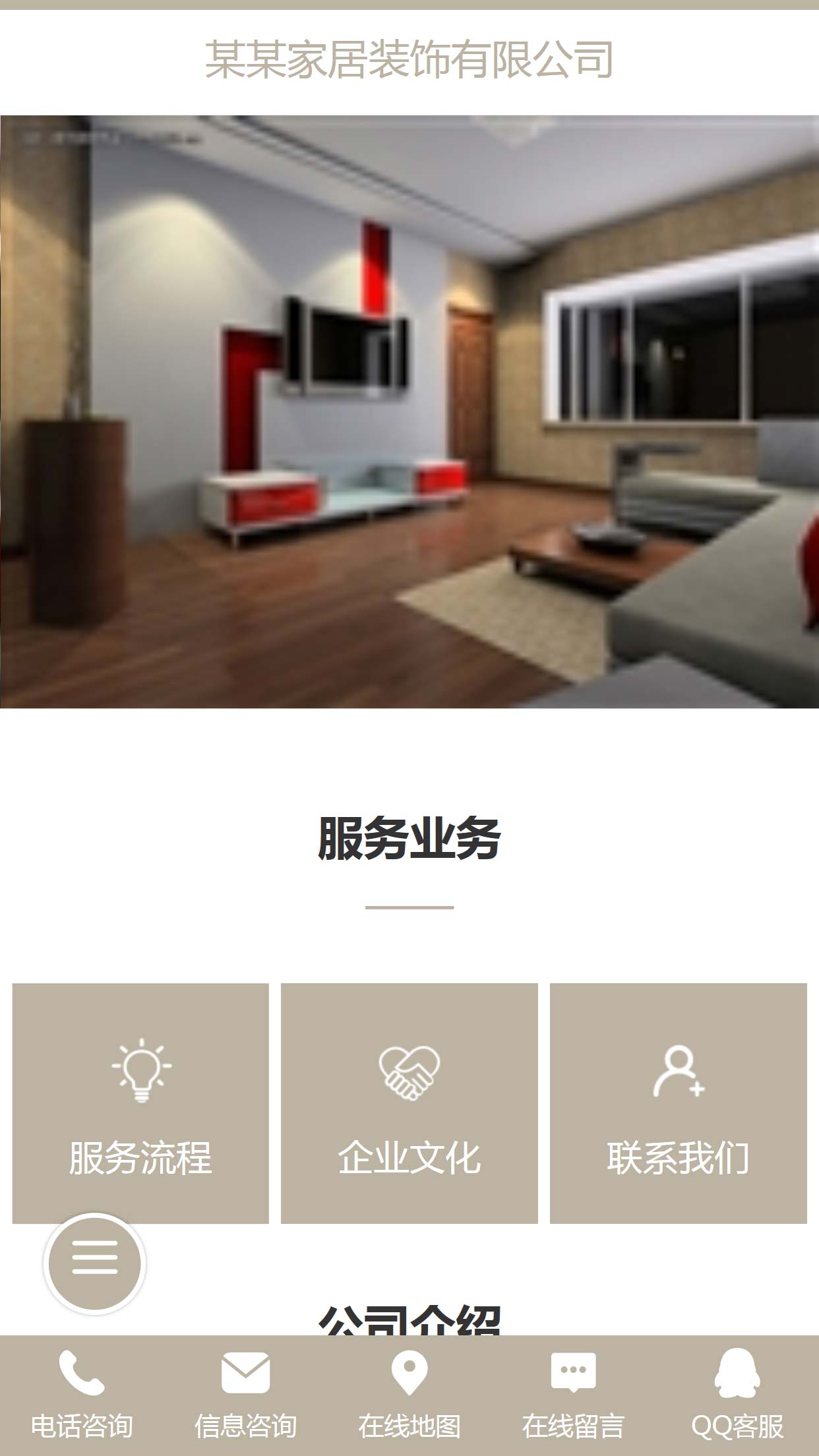The image size is (819, 1456).
Task: Open the 企业文化 card
Action: pos(409,1103)
